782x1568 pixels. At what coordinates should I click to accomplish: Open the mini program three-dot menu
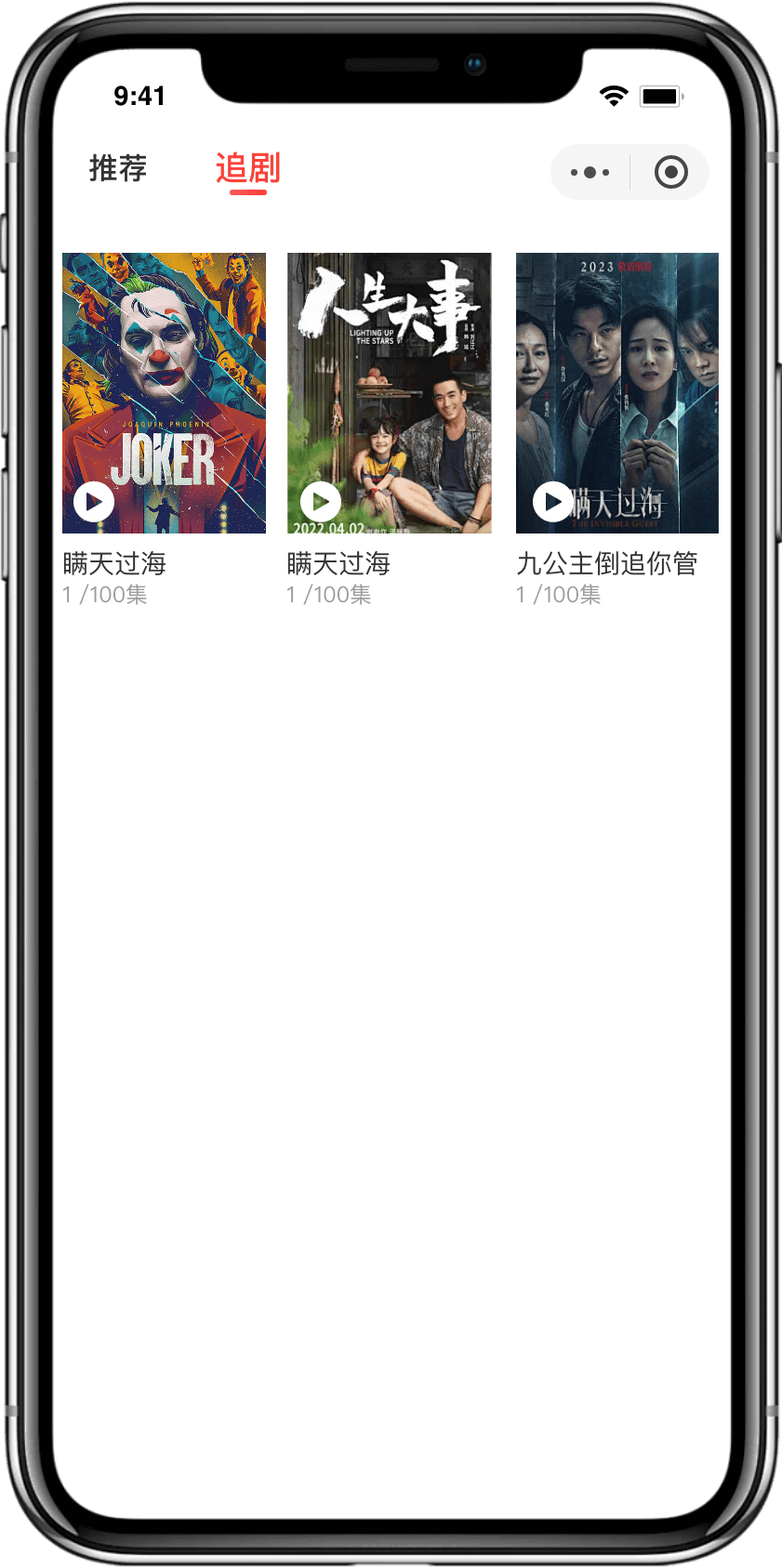tap(590, 172)
